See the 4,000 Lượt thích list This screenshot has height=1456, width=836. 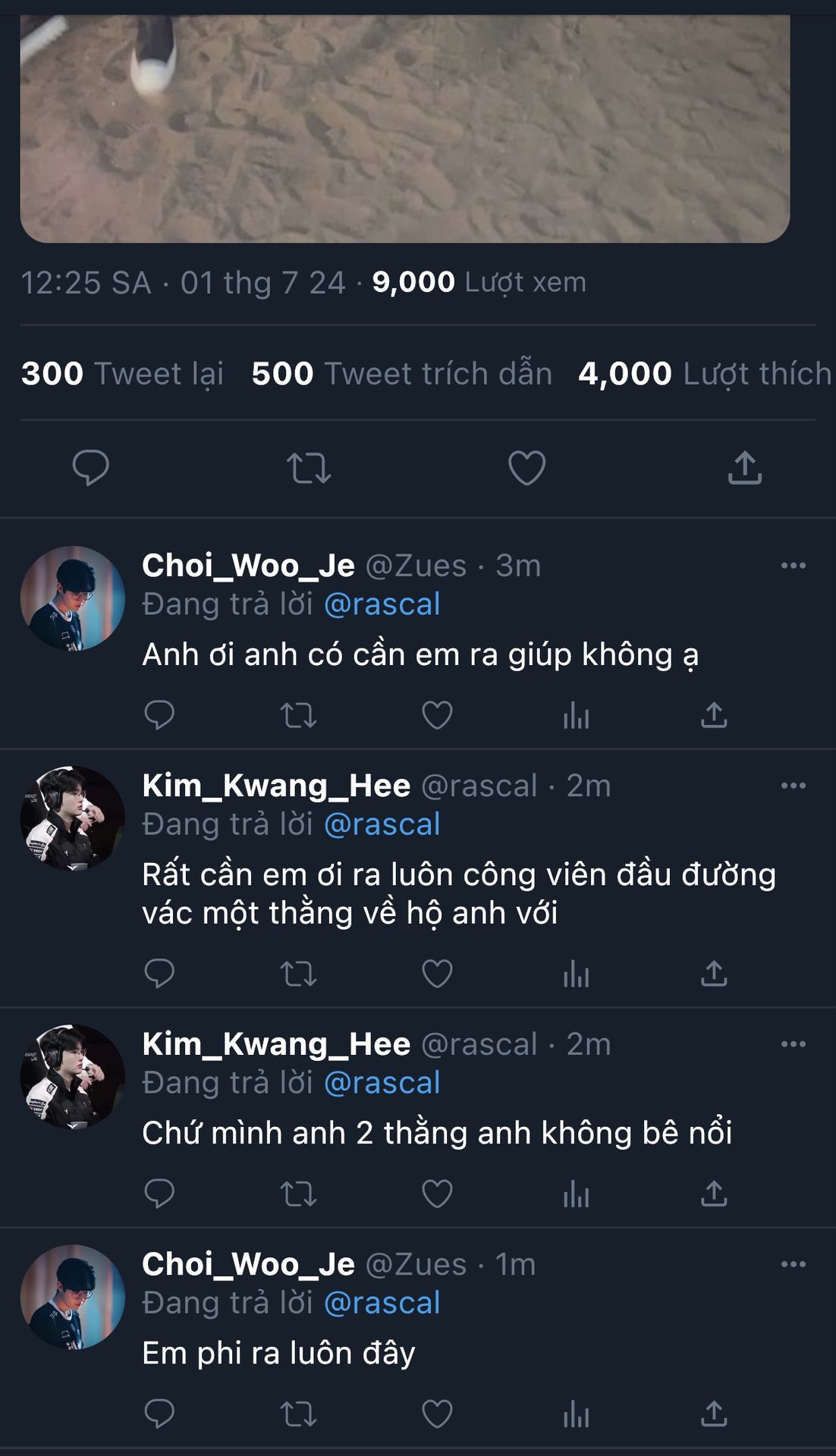point(704,373)
